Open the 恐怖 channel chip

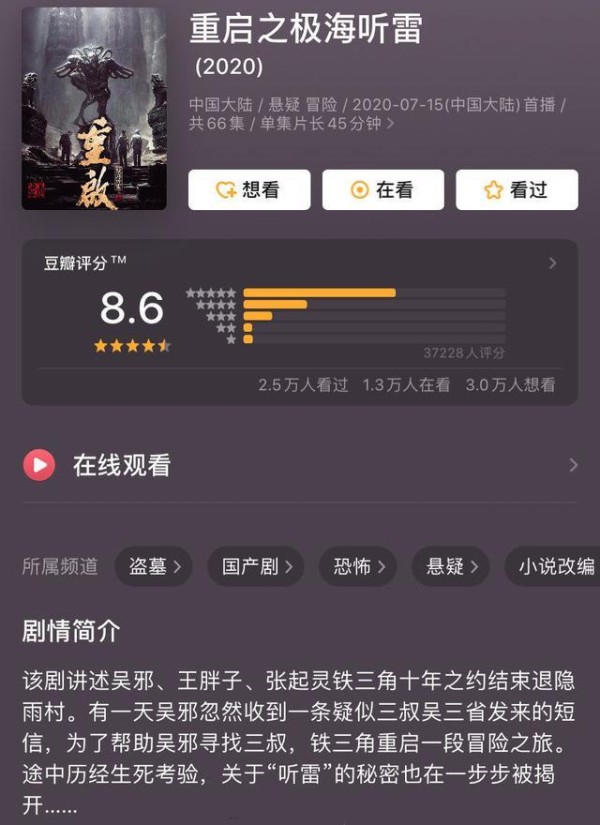coord(357,566)
